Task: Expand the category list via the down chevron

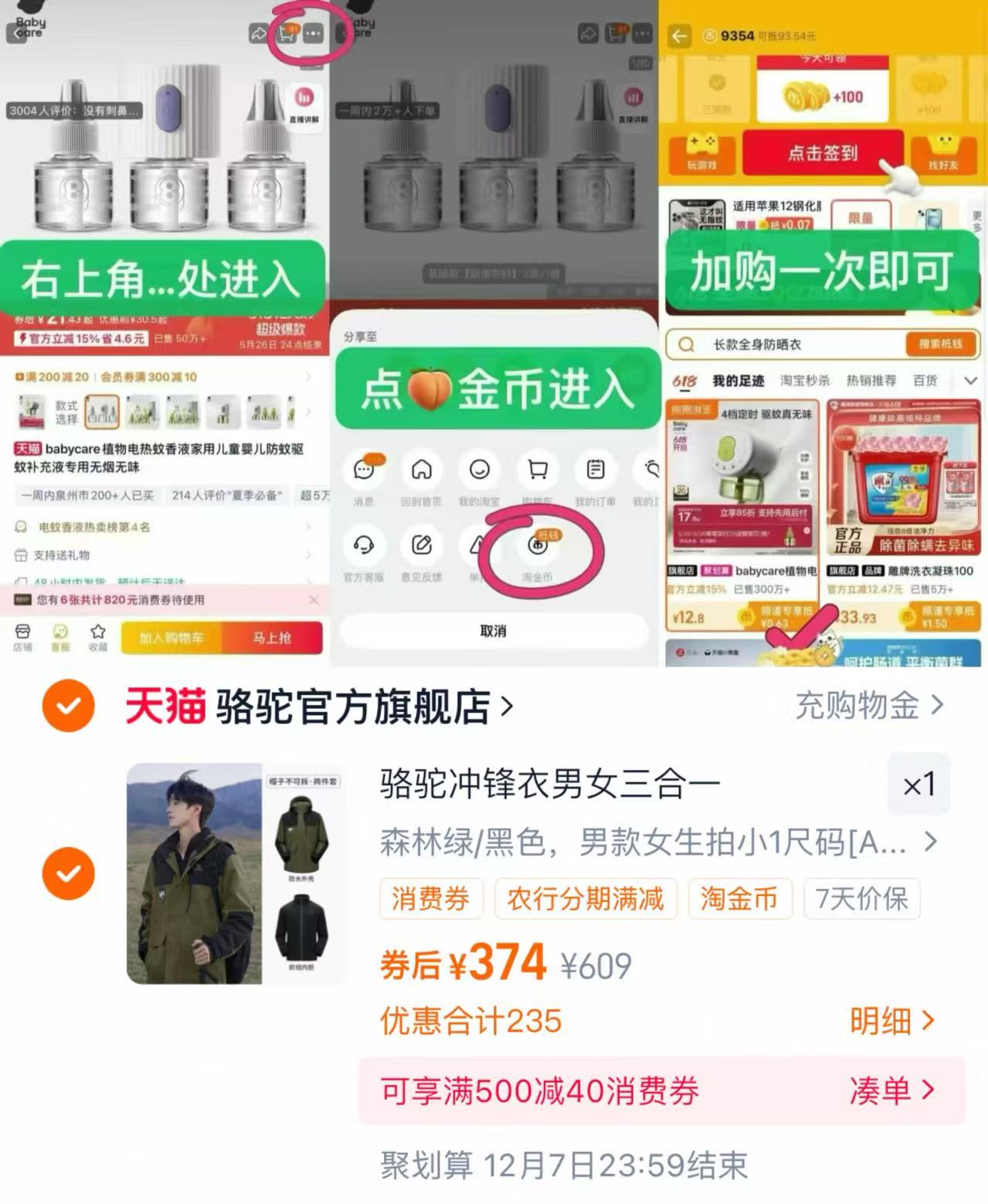Action: [970, 380]
